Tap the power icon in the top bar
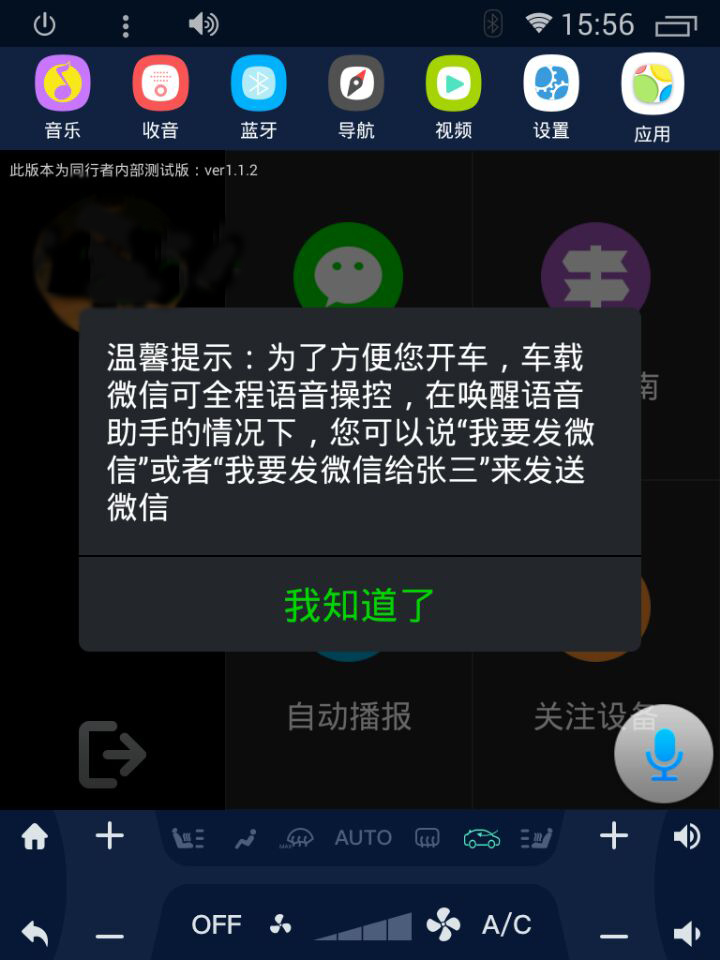Image resolution: width=720 pixels, height=960 pixels. pyautogui.click(x=44, y=24)
